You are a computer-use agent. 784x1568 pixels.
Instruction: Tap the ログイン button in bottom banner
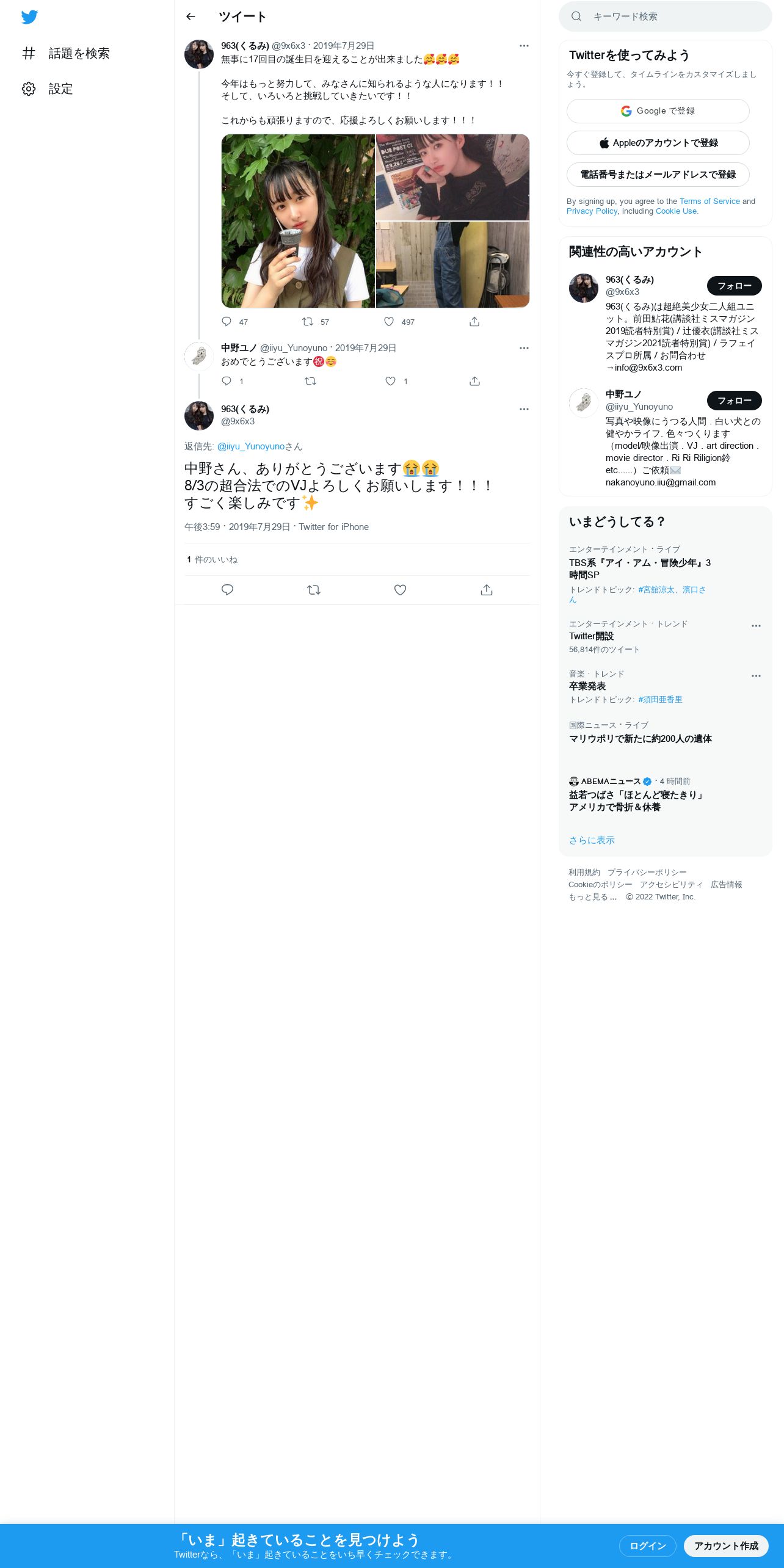coord(647,1546)
